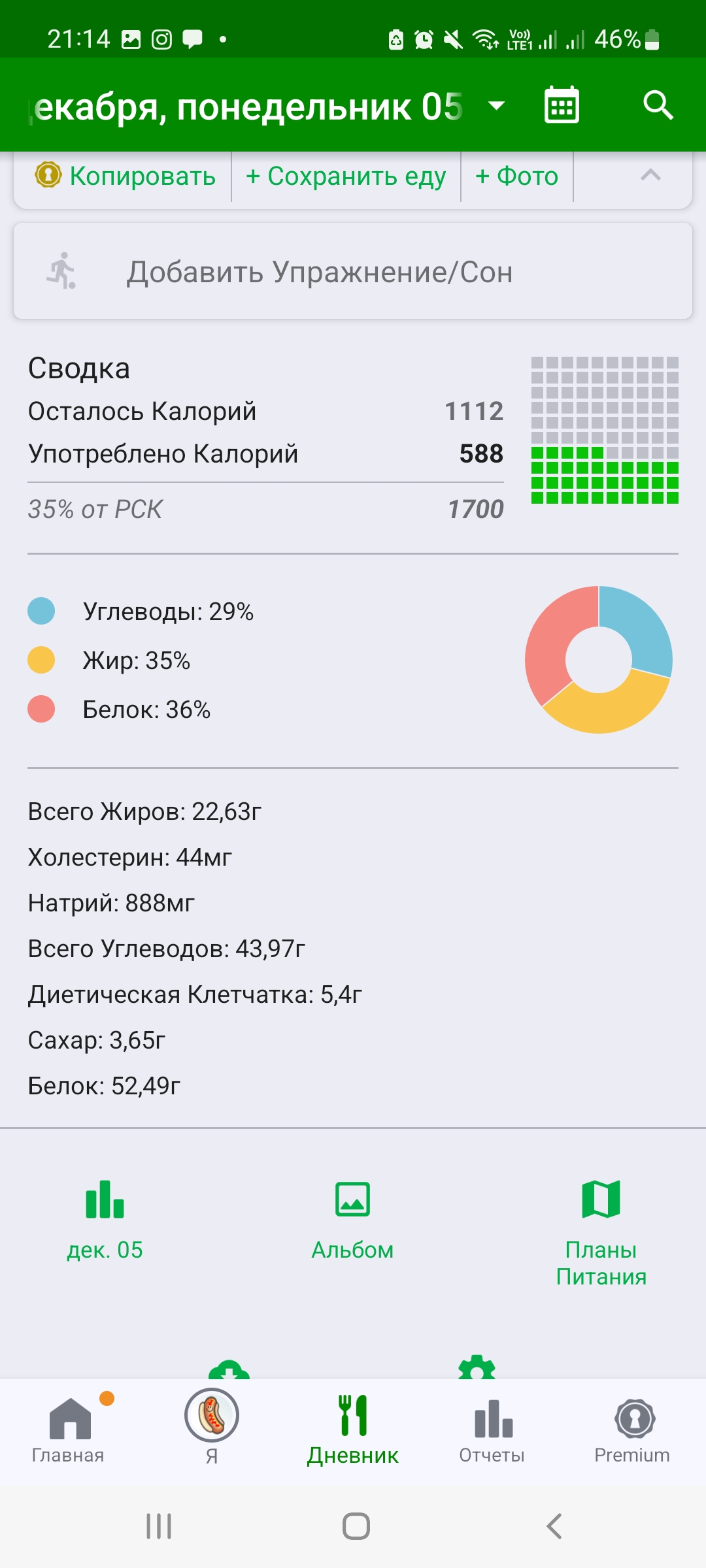This screenshot has width=706, height=1568.
Task: Expand the date dropdown arrow
Action: [497, 105]
